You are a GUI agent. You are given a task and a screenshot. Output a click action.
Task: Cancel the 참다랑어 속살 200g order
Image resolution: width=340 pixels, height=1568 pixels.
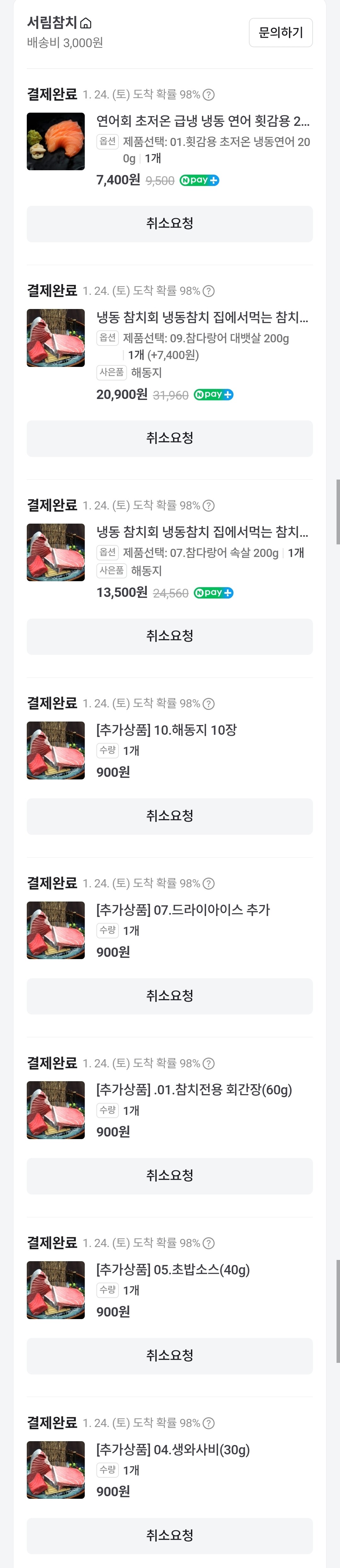pyautogui.click(x=170, y=636)
